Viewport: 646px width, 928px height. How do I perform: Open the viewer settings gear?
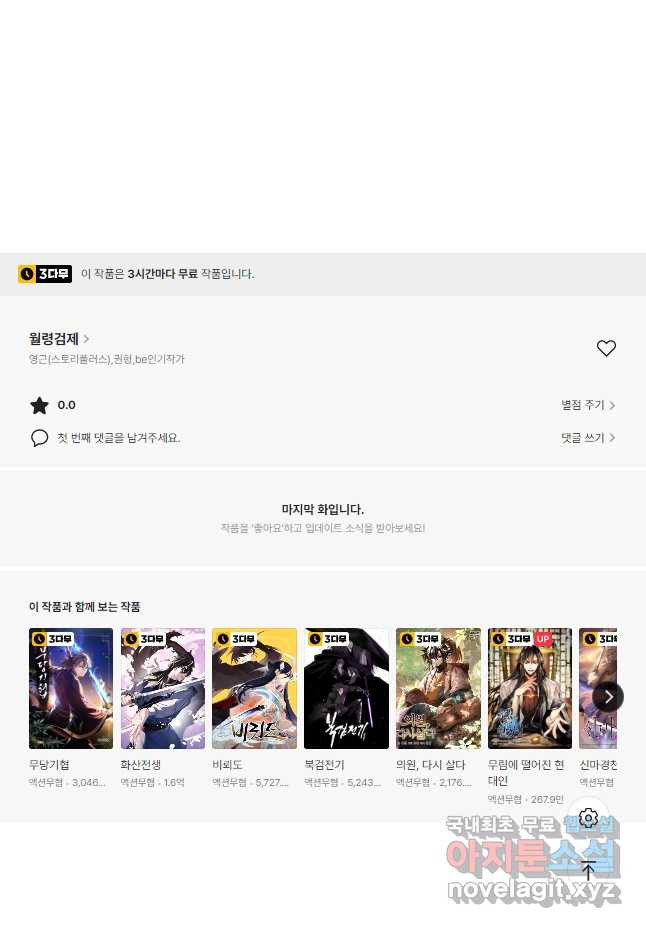pos(588,819)
